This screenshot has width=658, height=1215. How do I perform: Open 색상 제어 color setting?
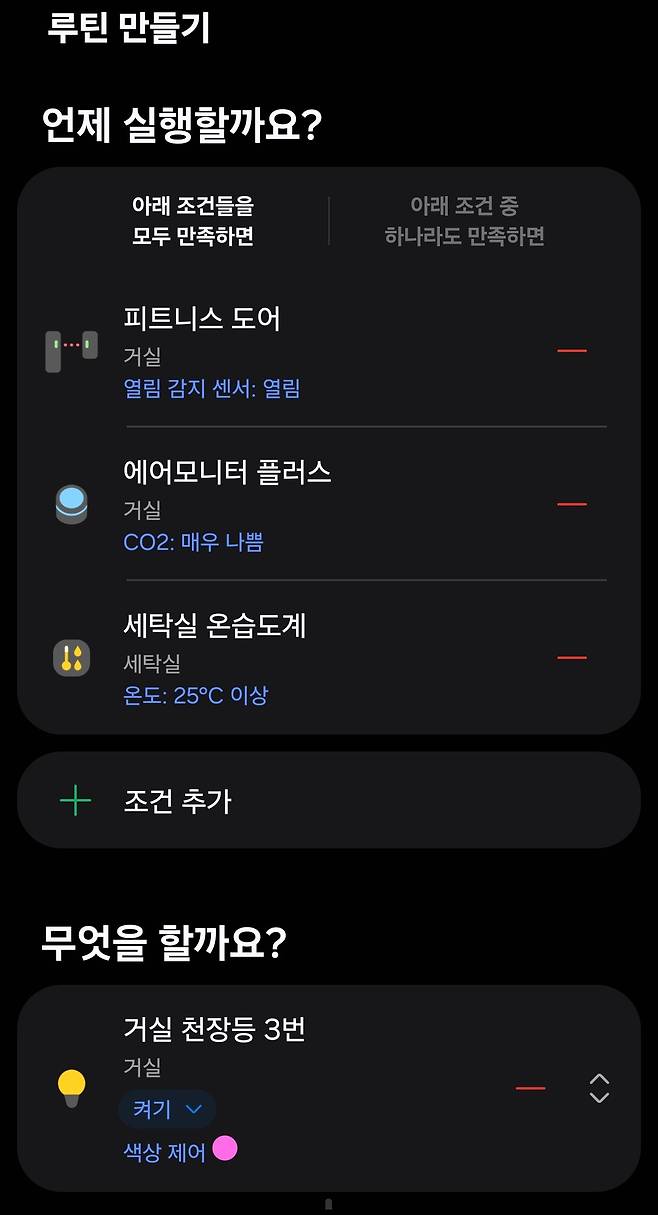(180, 1151)
